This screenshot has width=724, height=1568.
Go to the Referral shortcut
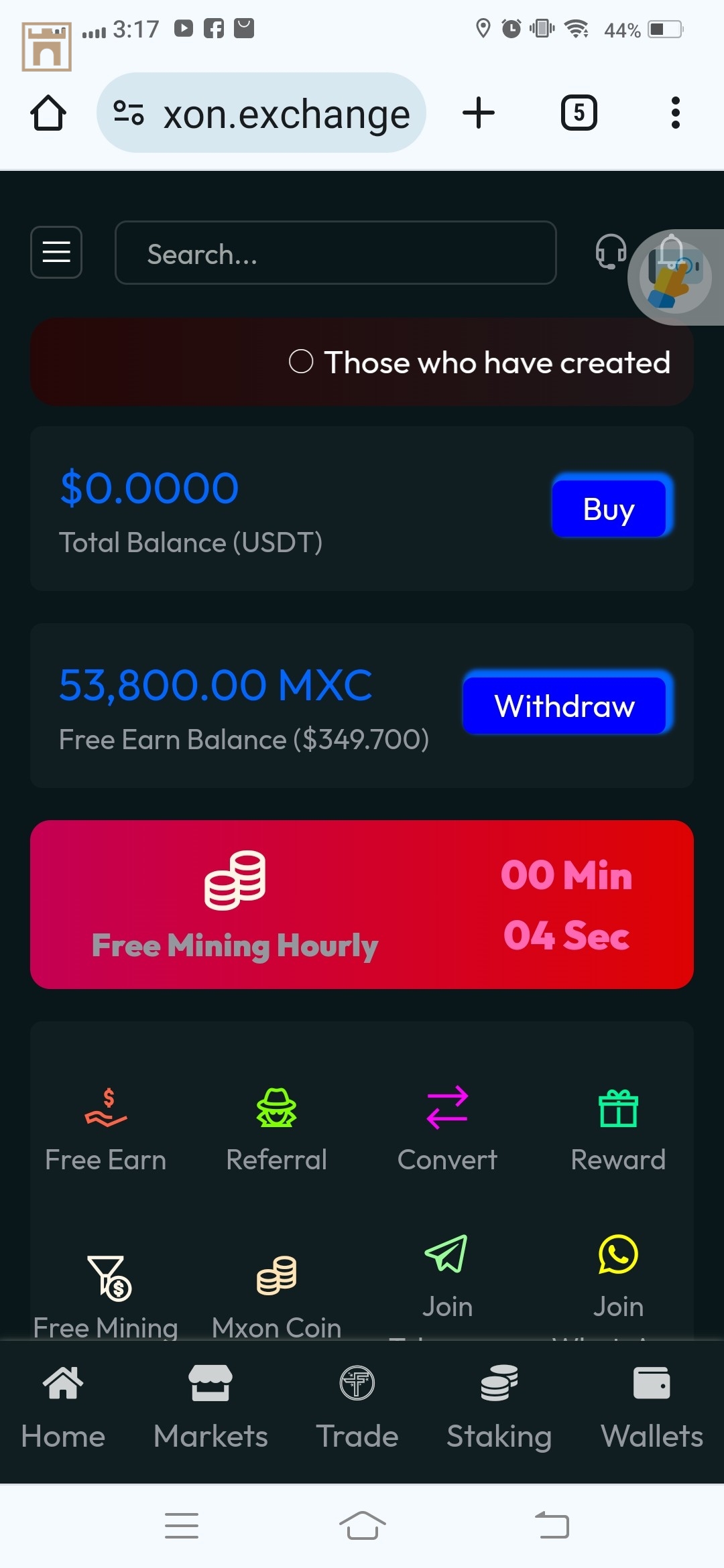276,1129
